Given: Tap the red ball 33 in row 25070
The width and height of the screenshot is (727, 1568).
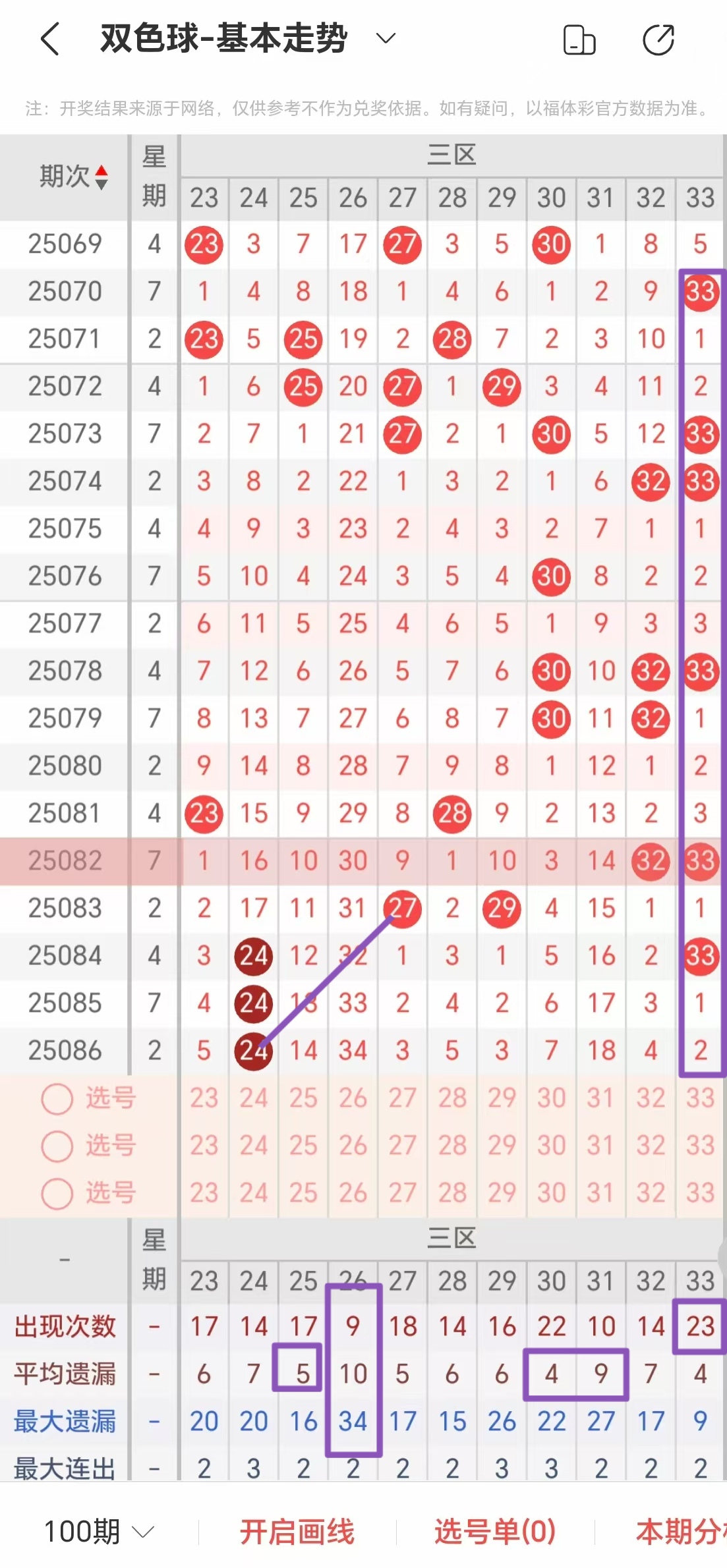Looking at the screenshot, I should tap(699, 291).
